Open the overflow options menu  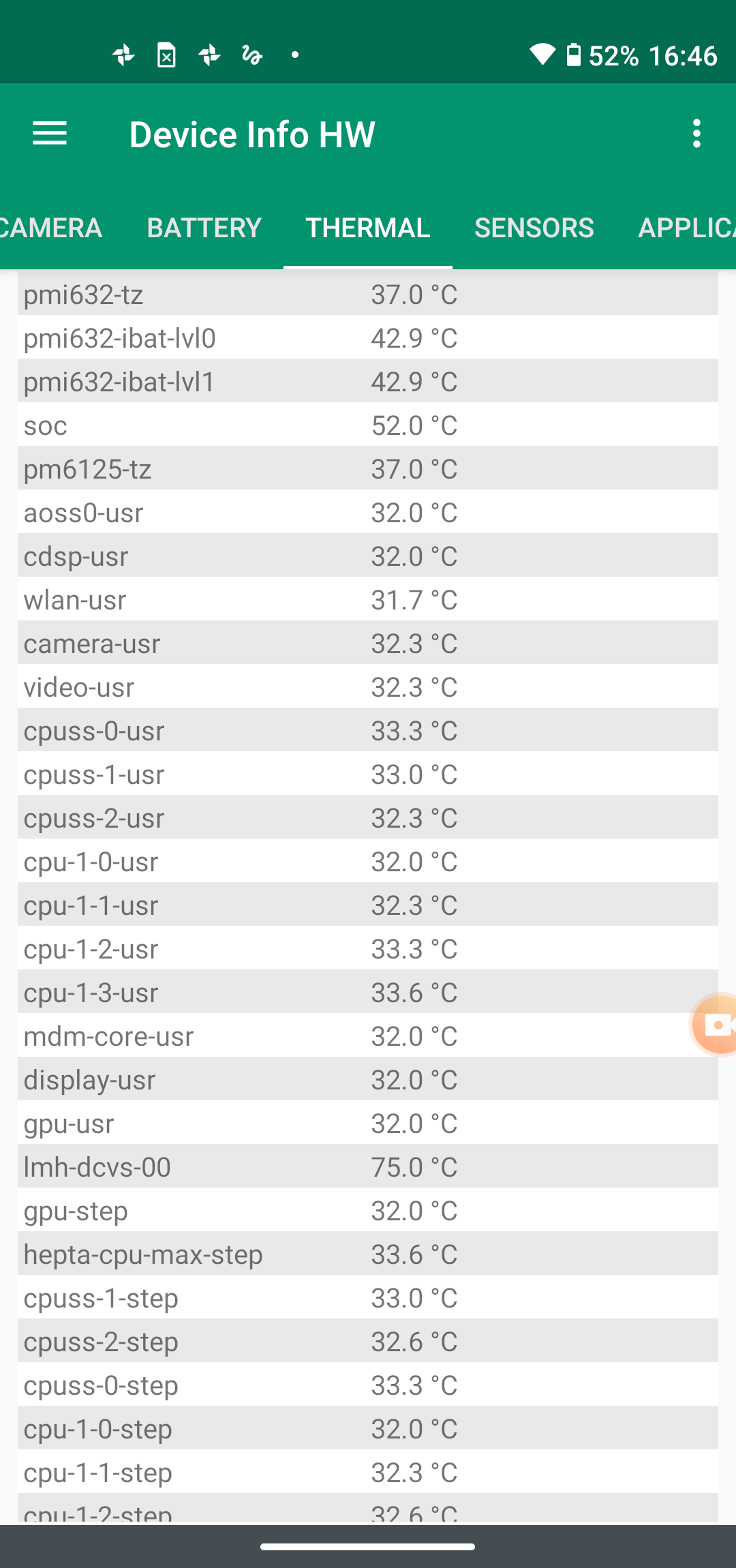point(696,134)
